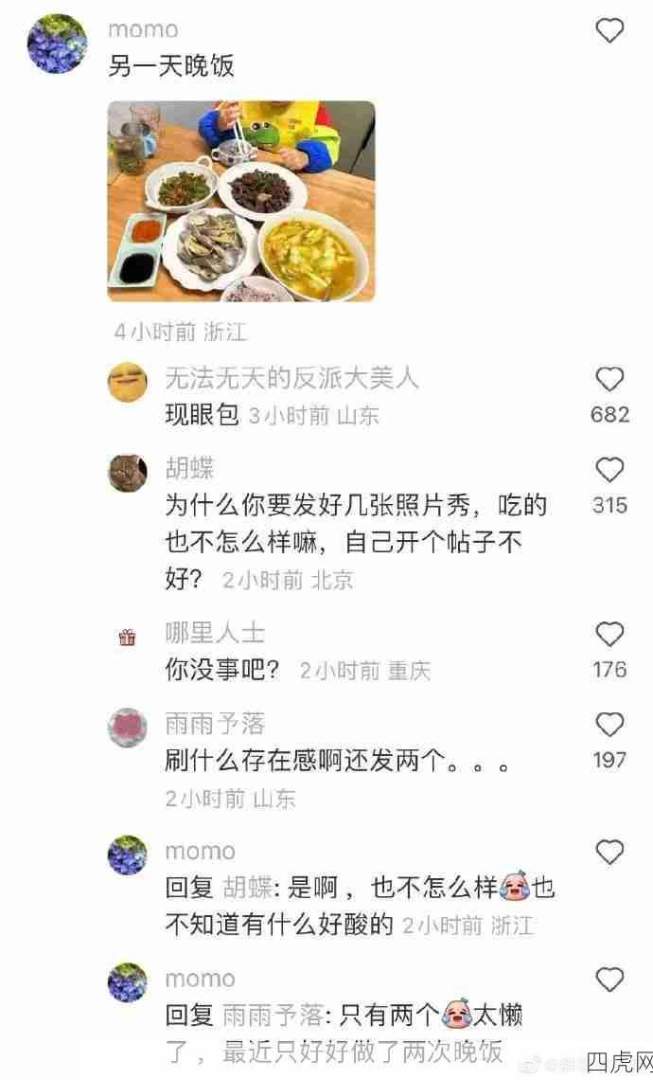
Task: View momo's profile from top comment avatar
Action: tap(55, 43)
